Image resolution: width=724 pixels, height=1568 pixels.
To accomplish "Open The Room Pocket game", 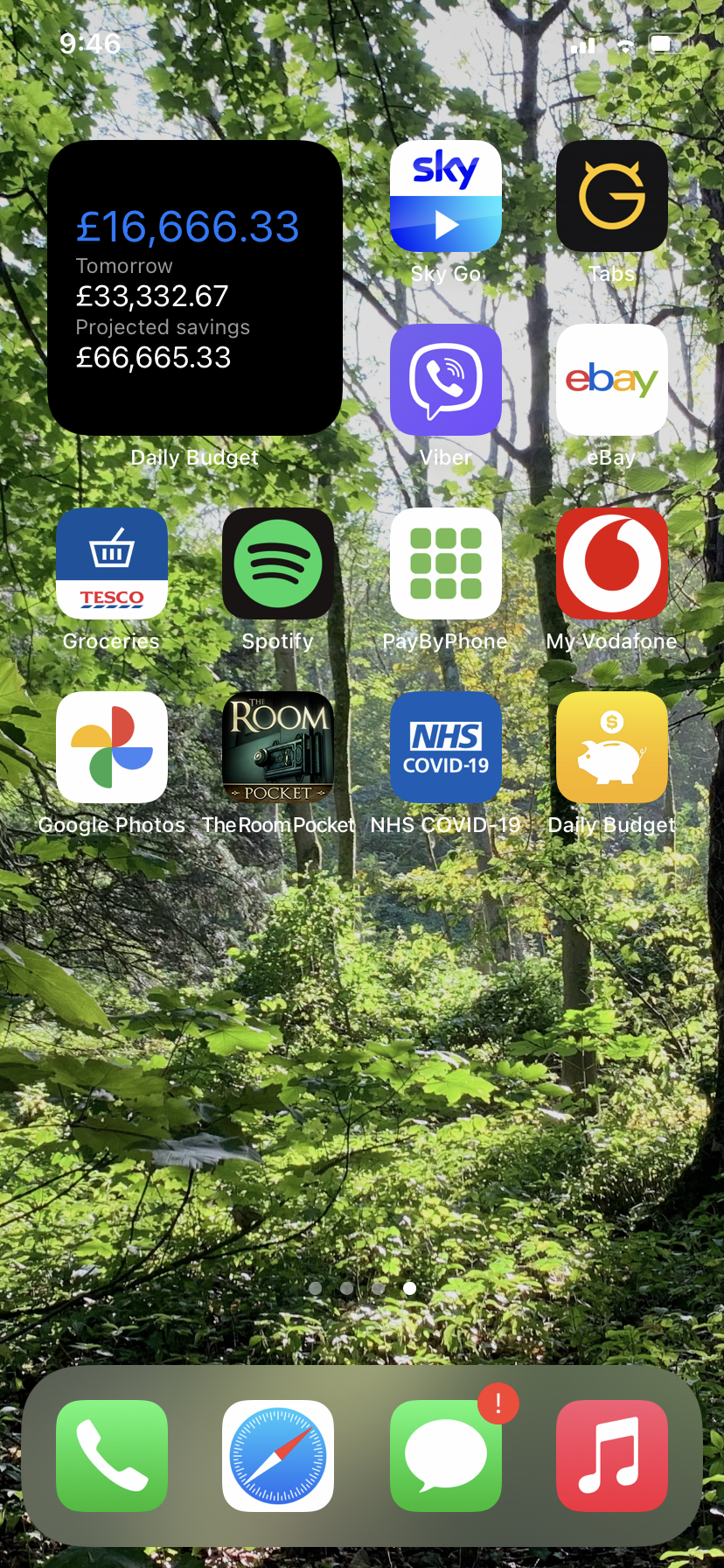I will pyautogui.click(x=278, y=747).
